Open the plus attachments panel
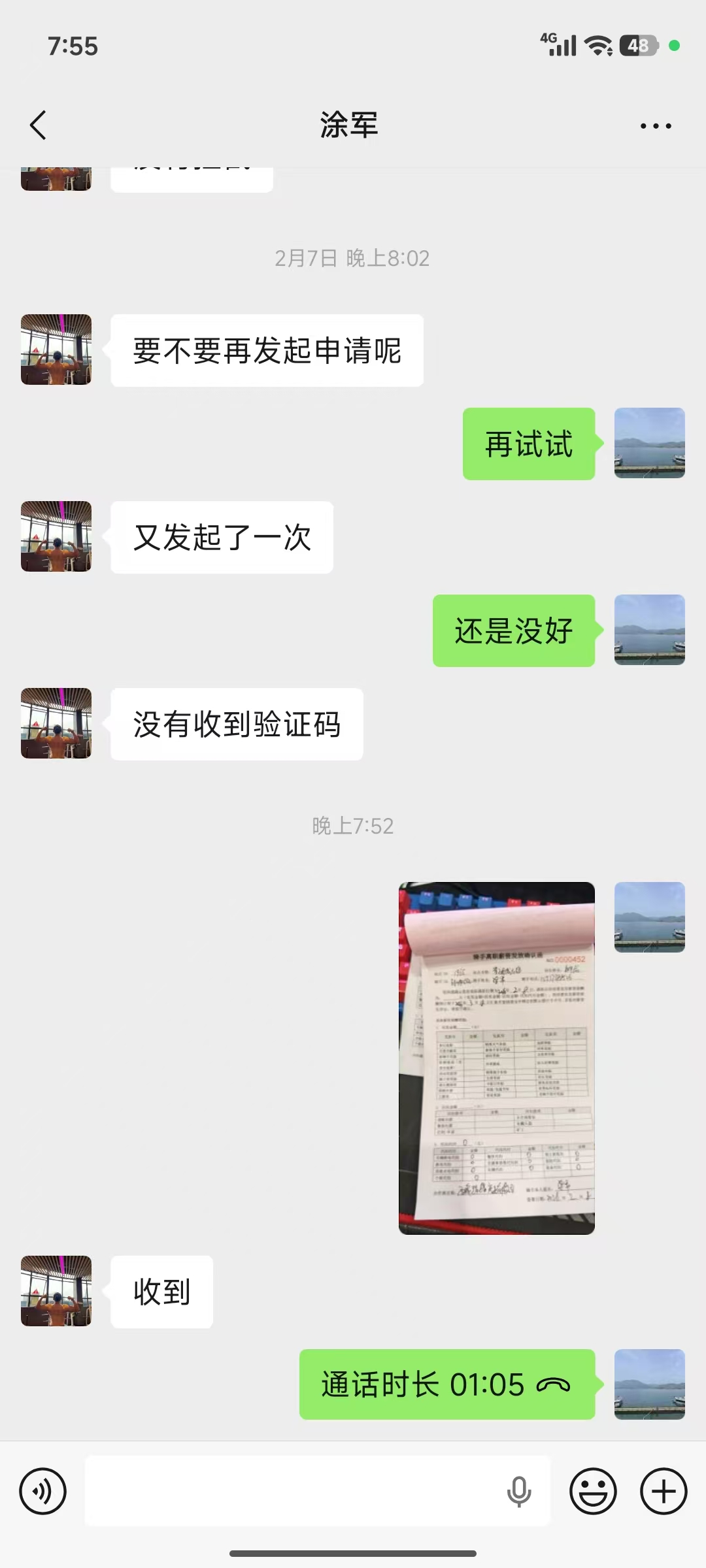Screen dimensions: 706x1568 [664, 1492]
